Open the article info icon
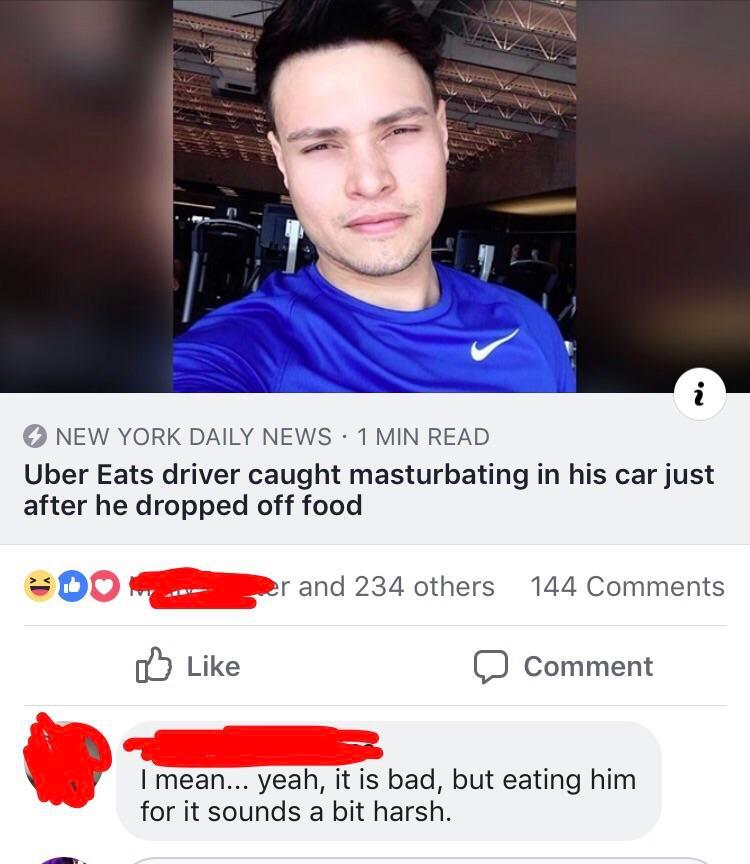This screenshot has height=864, width=750. coord(699,394)
